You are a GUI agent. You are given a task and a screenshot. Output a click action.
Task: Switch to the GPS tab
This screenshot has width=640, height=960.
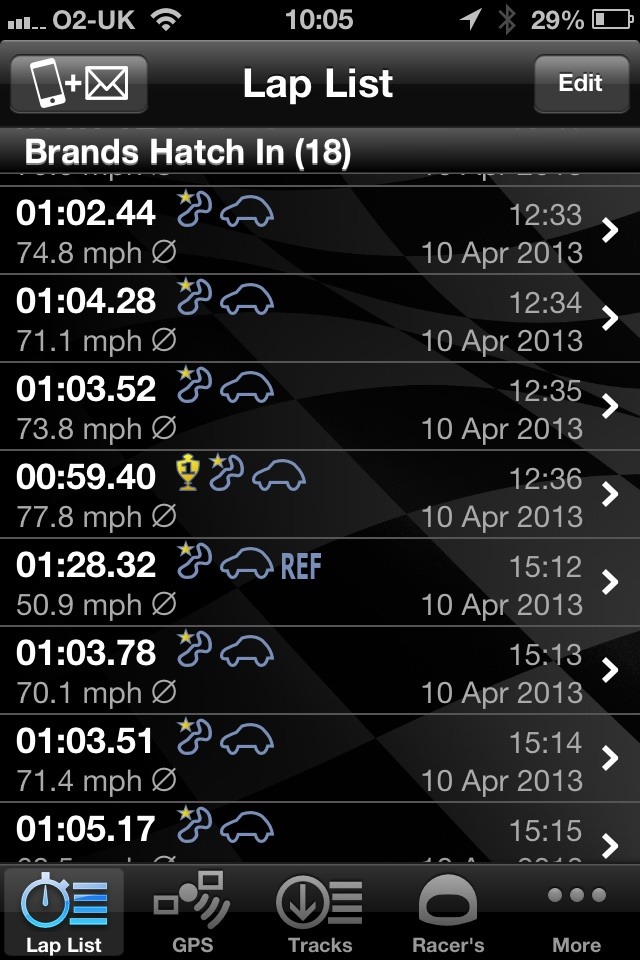coord(193,912)
